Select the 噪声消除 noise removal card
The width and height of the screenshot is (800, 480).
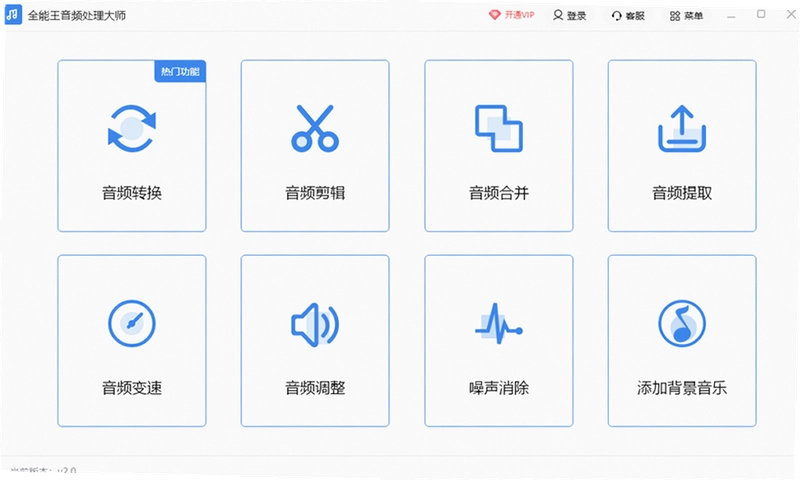498,341
